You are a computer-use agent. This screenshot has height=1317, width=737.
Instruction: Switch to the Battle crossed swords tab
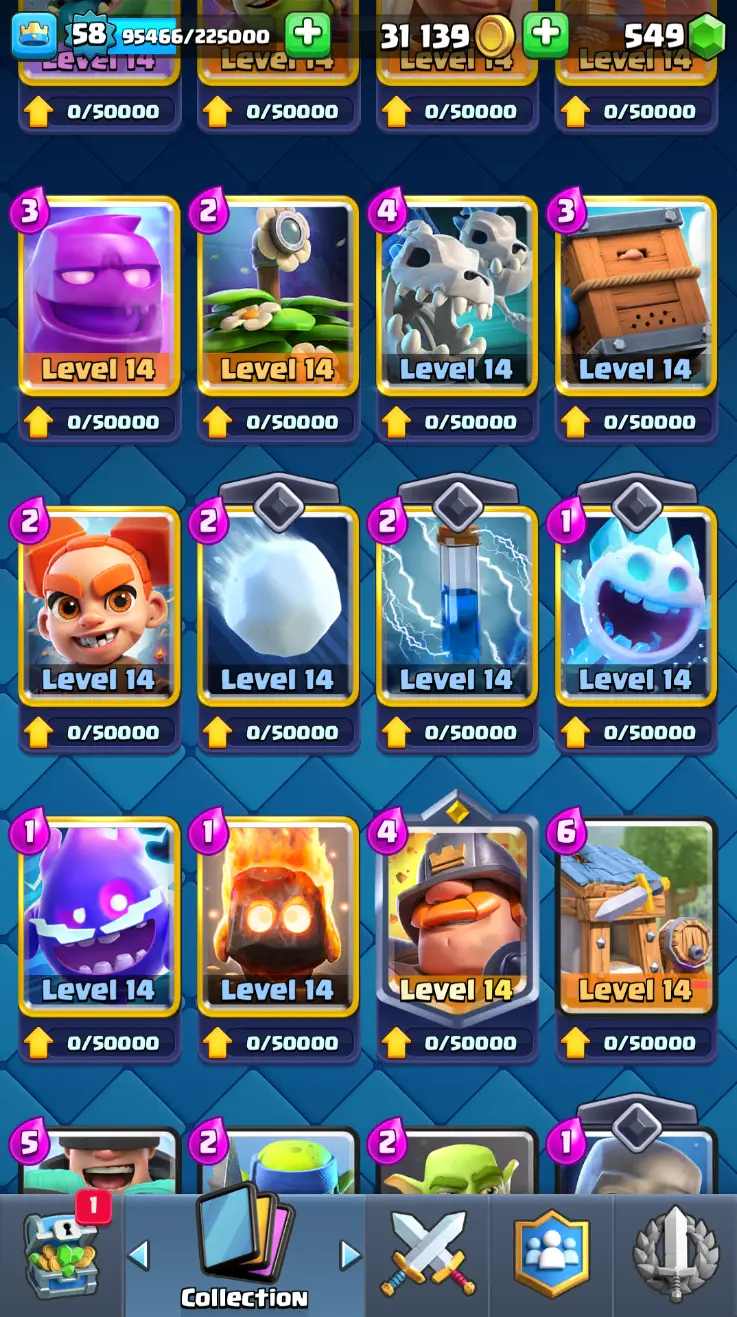point(428,1254)
